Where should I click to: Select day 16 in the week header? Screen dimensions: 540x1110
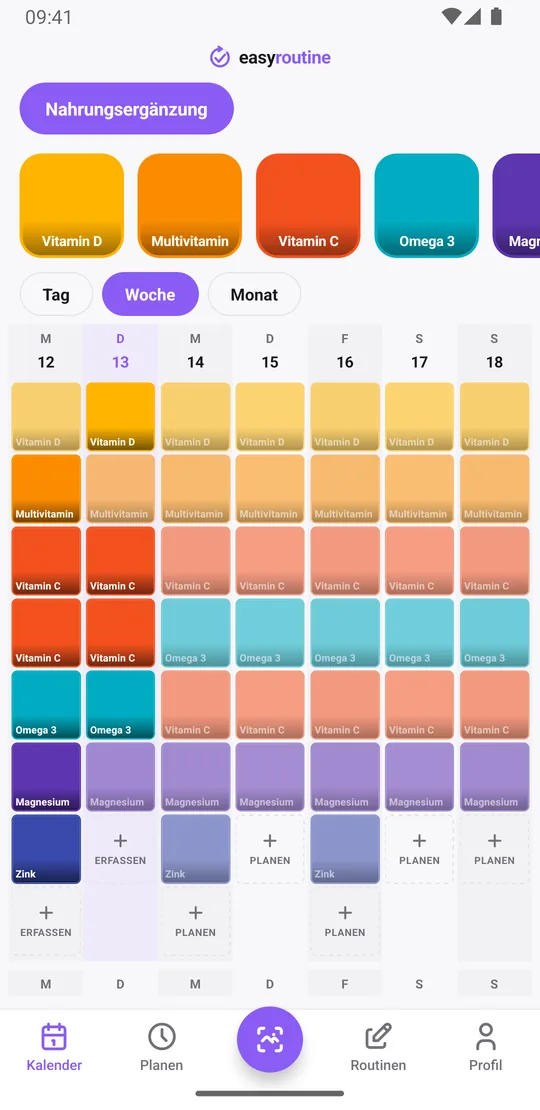[x=345, y=352]
